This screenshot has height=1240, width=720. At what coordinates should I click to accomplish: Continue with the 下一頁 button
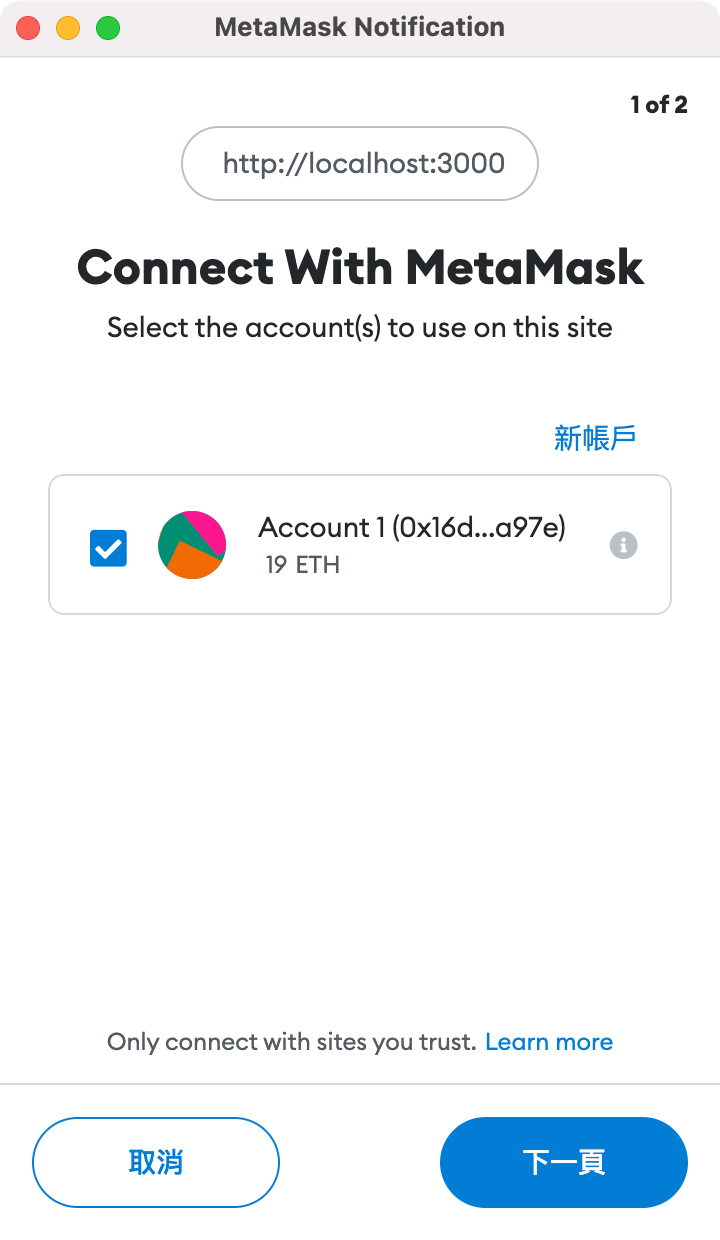pos(564,1162)
